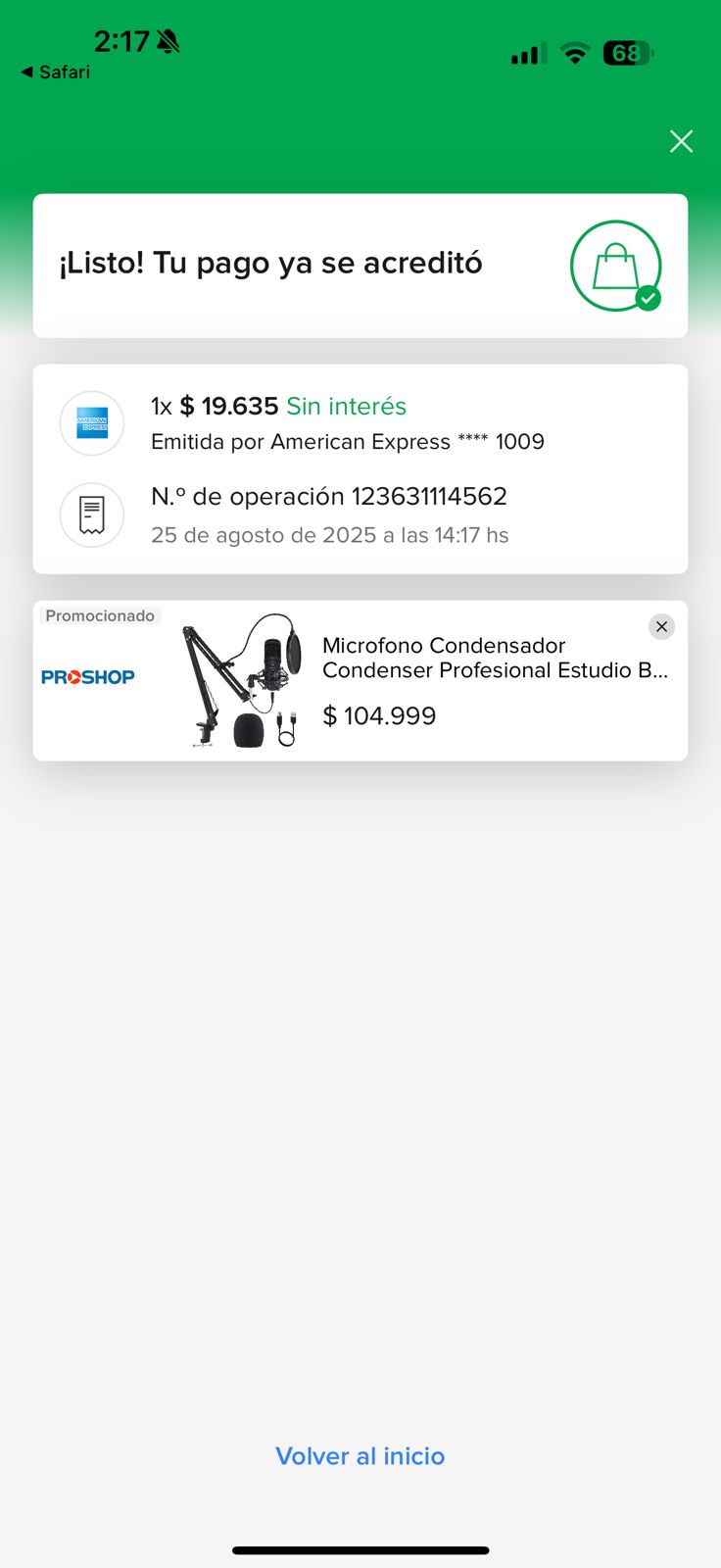Dismiss the promoted Proshop ad

[x=662, y=626]
